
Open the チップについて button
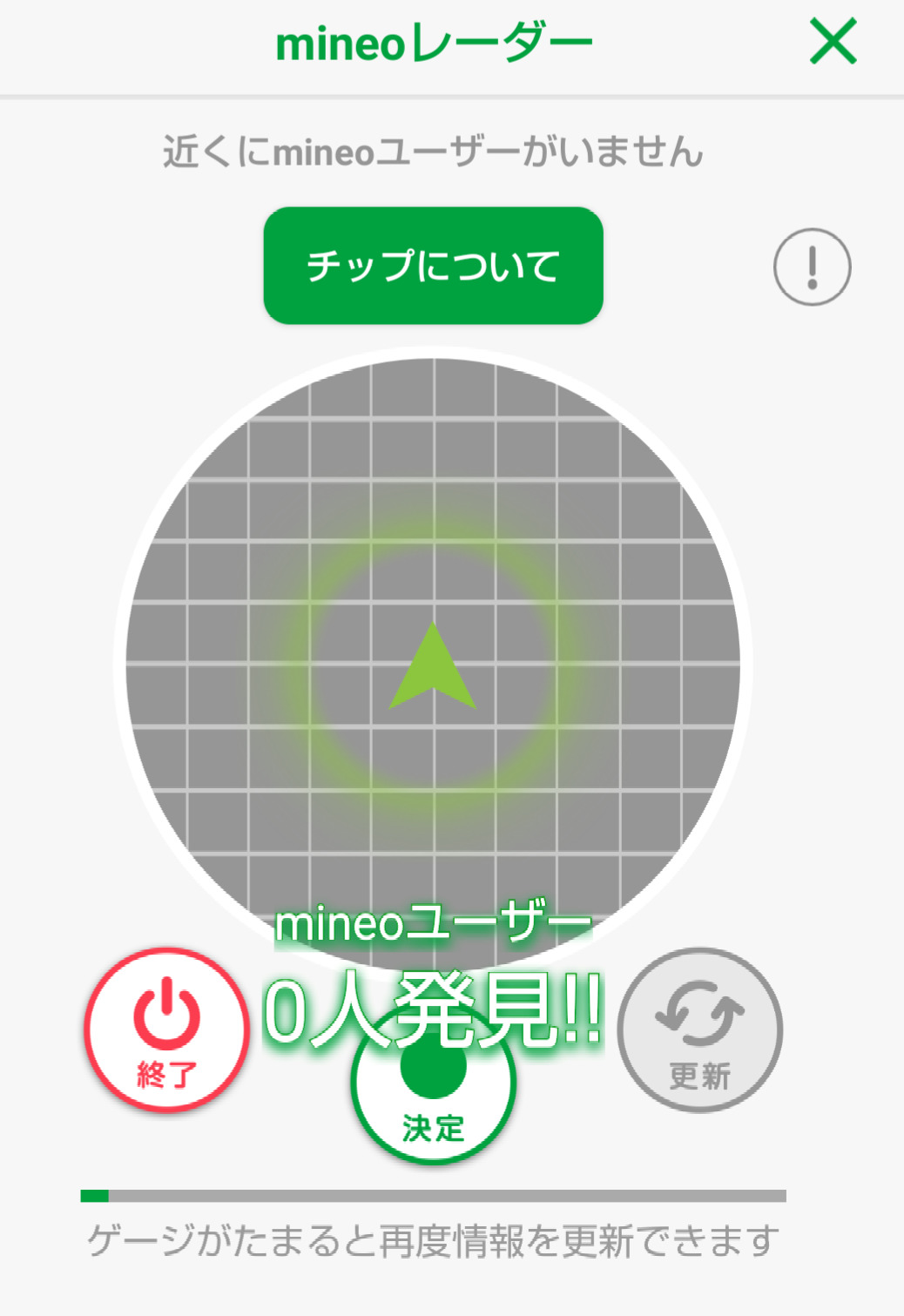[x=433, y=266]
